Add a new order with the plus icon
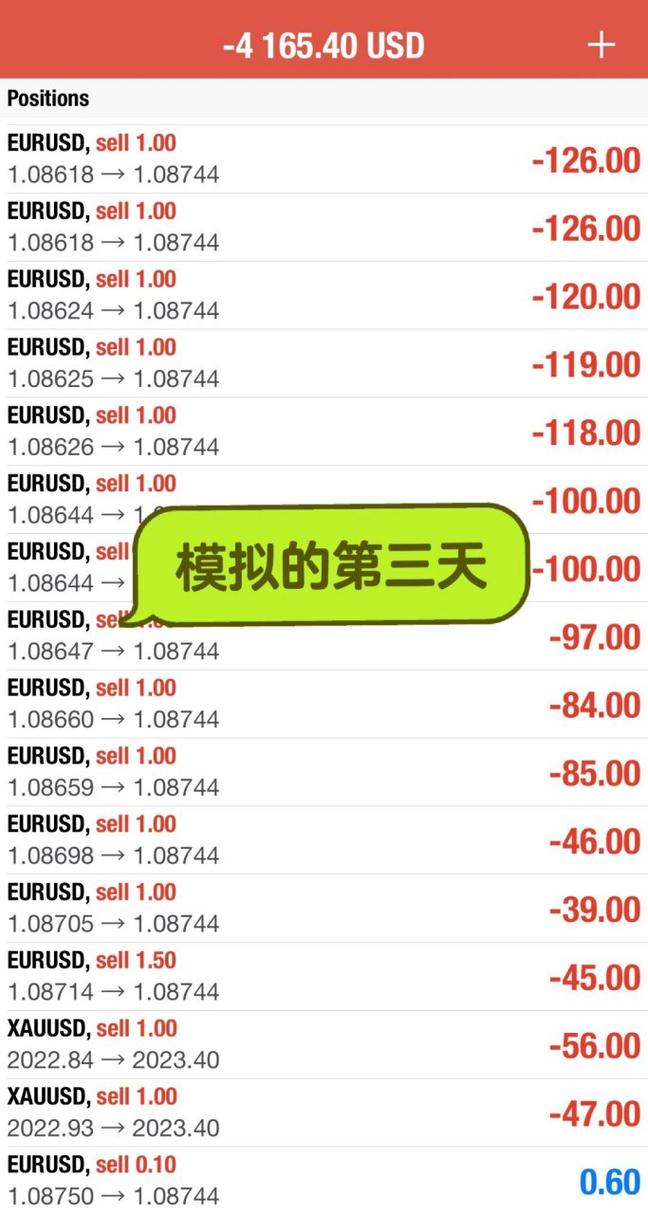648x1214 pixels. coord(601,45)
